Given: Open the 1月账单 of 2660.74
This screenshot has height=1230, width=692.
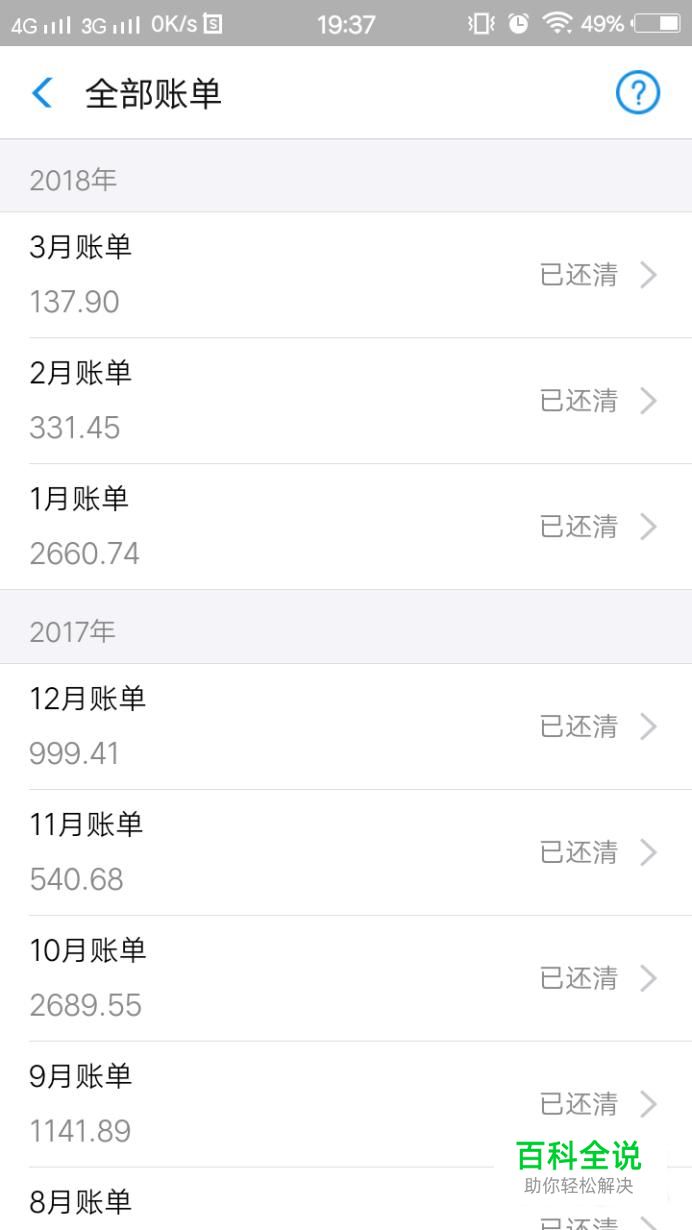Looking at the screenshot, I should [346, 527].
